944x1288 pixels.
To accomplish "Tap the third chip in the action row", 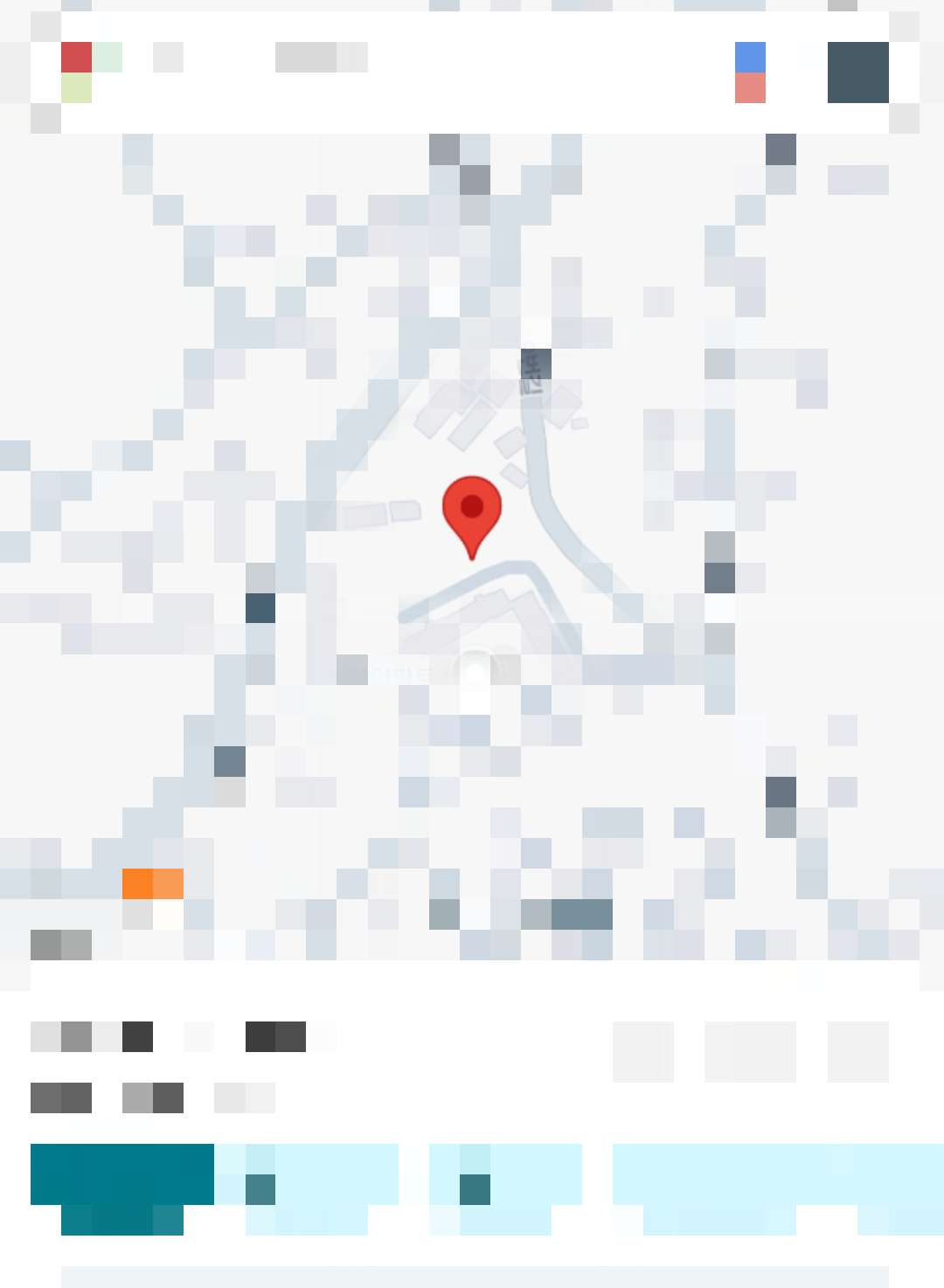I will [505, 1174].
